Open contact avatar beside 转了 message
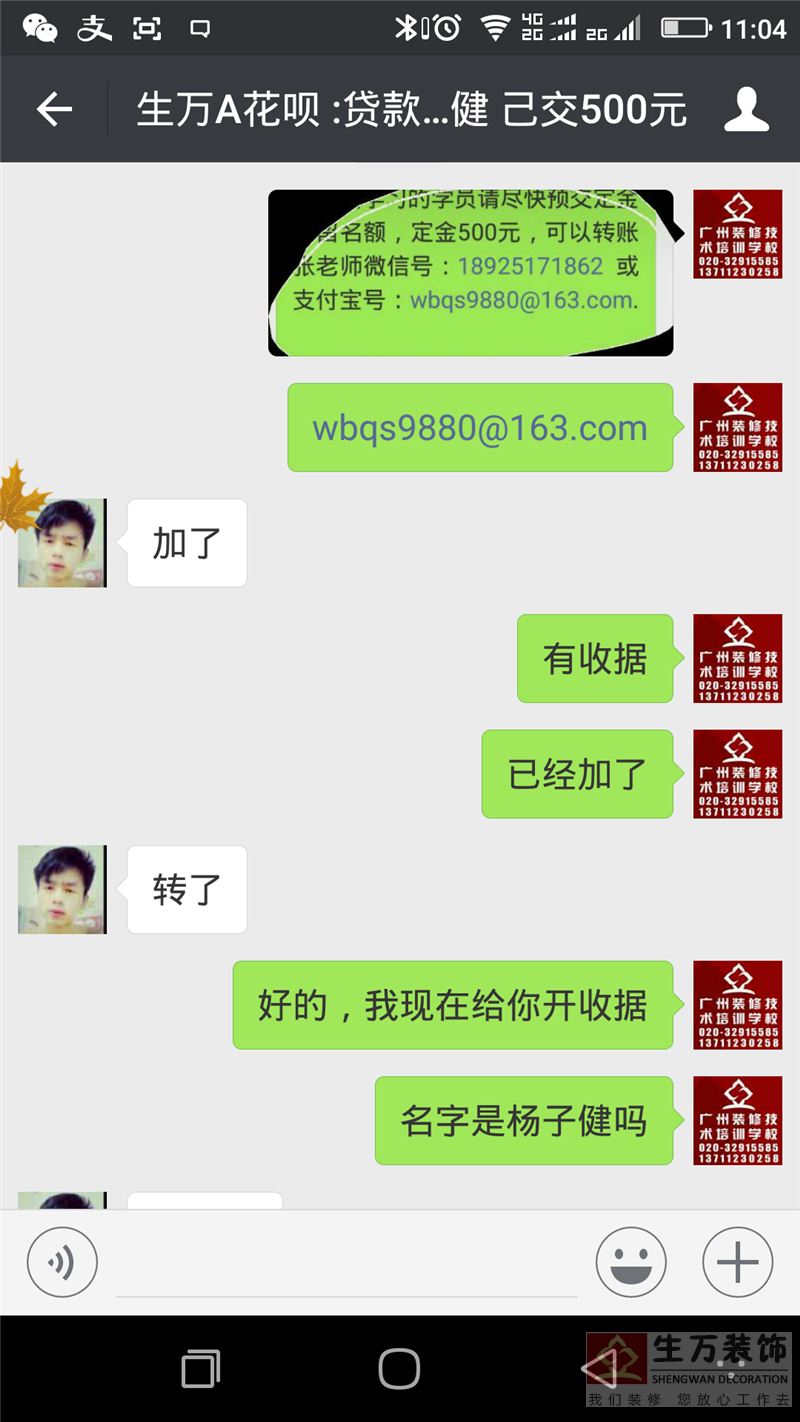 [62, 889]
